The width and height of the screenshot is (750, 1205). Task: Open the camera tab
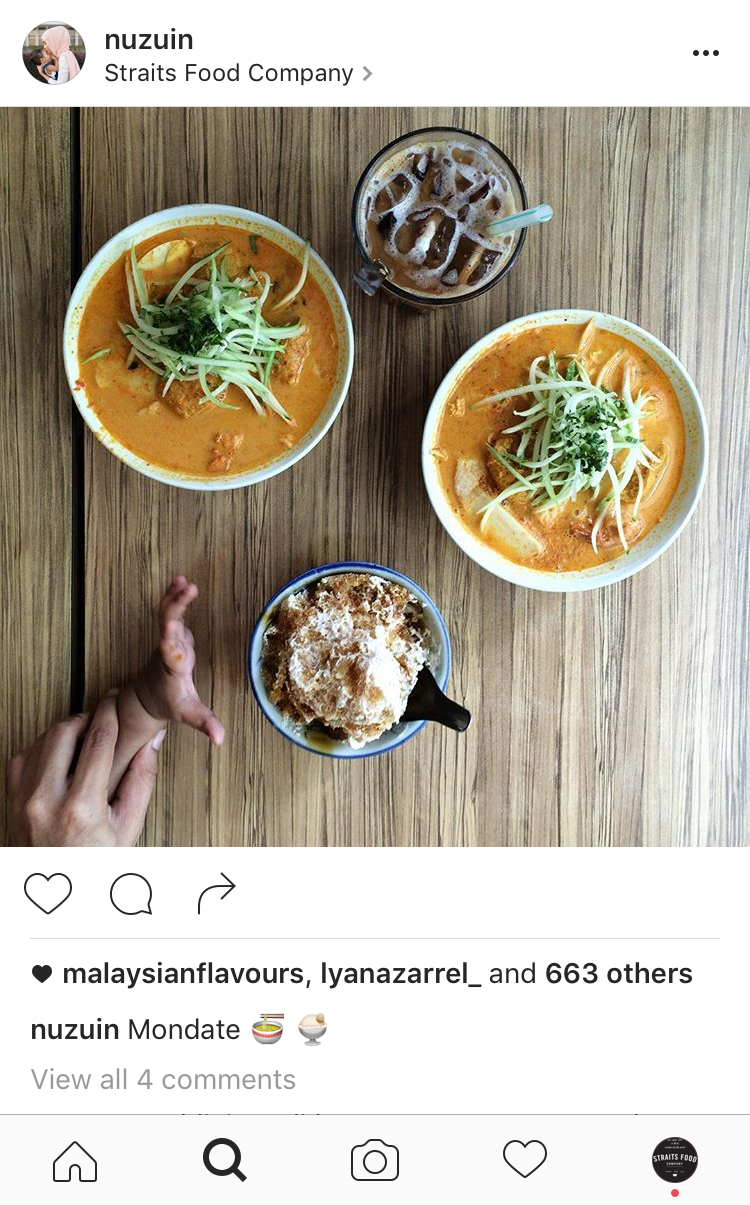tap(375, 1161)
